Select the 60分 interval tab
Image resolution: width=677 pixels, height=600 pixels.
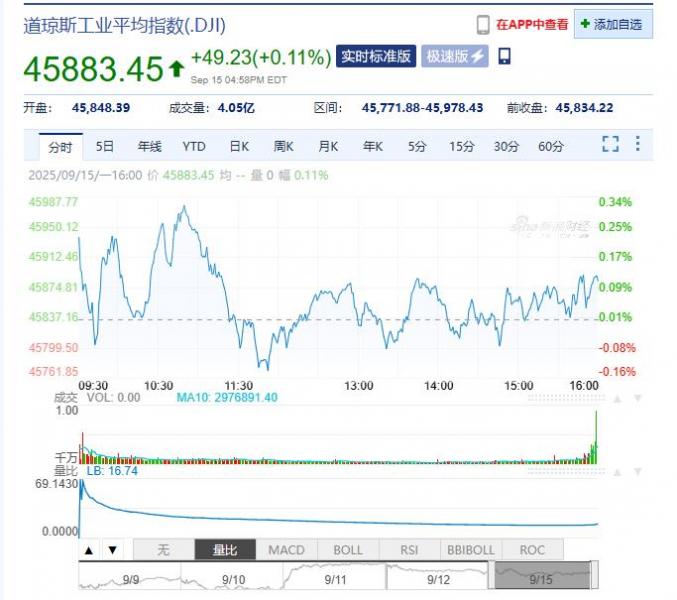[551, 147]
